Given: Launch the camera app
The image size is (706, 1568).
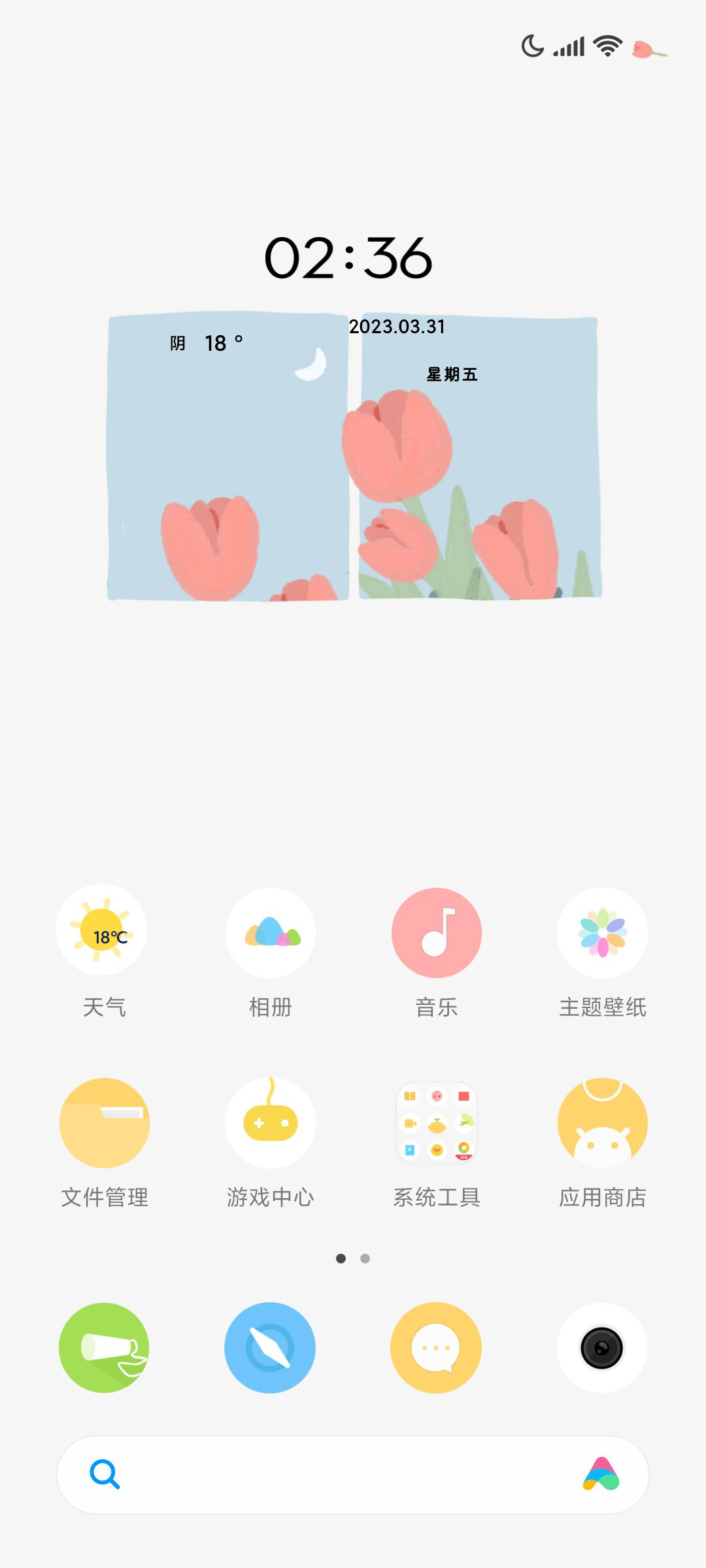Looking at the screenshot, I should point(602,1347).
